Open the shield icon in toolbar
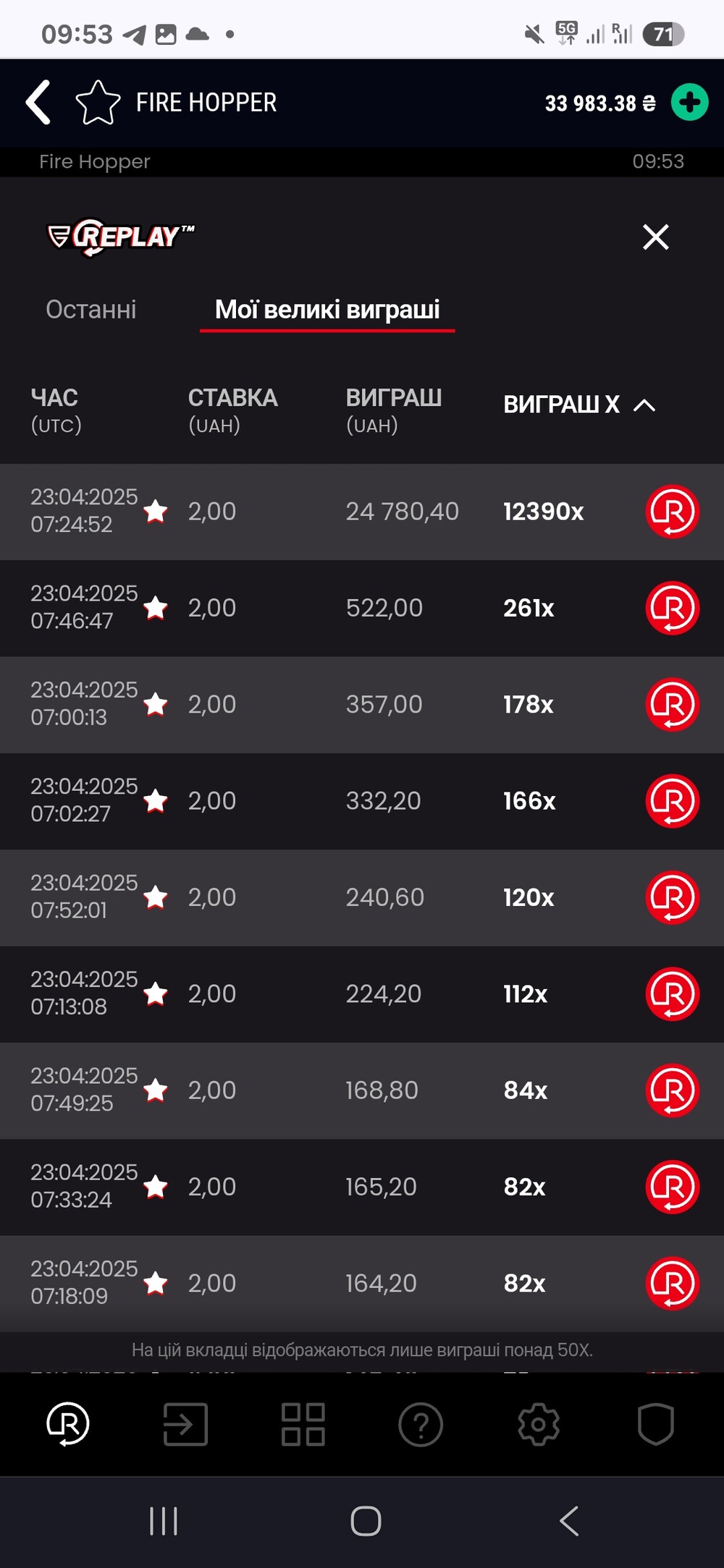This screenshot has height=1568, width=724. (656, 1424)
